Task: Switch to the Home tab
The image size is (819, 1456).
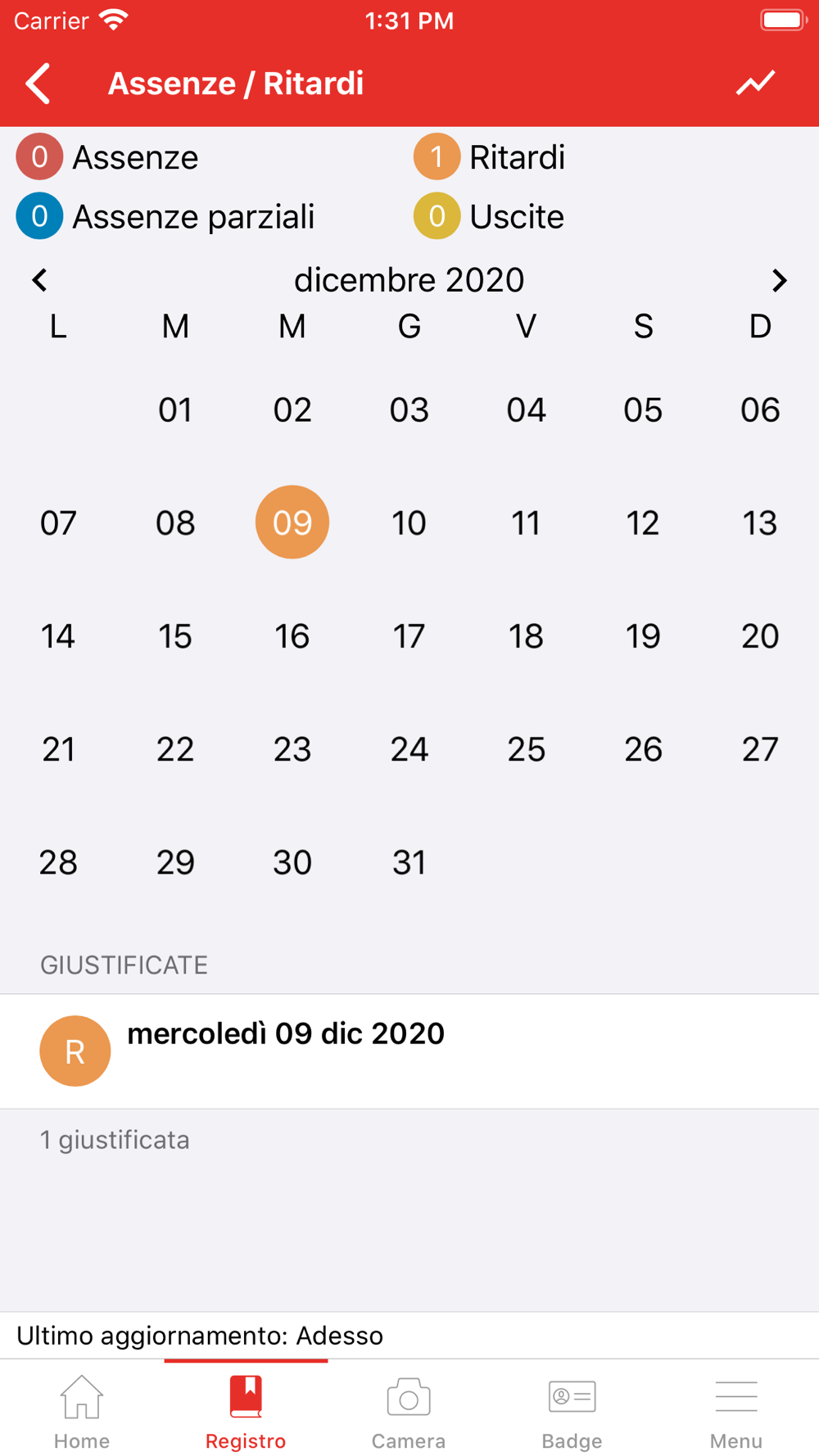Action: tap(82, 1410)
